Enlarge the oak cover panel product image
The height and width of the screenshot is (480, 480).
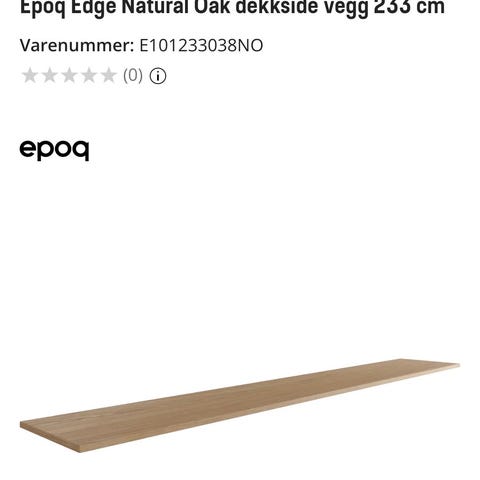240,405
